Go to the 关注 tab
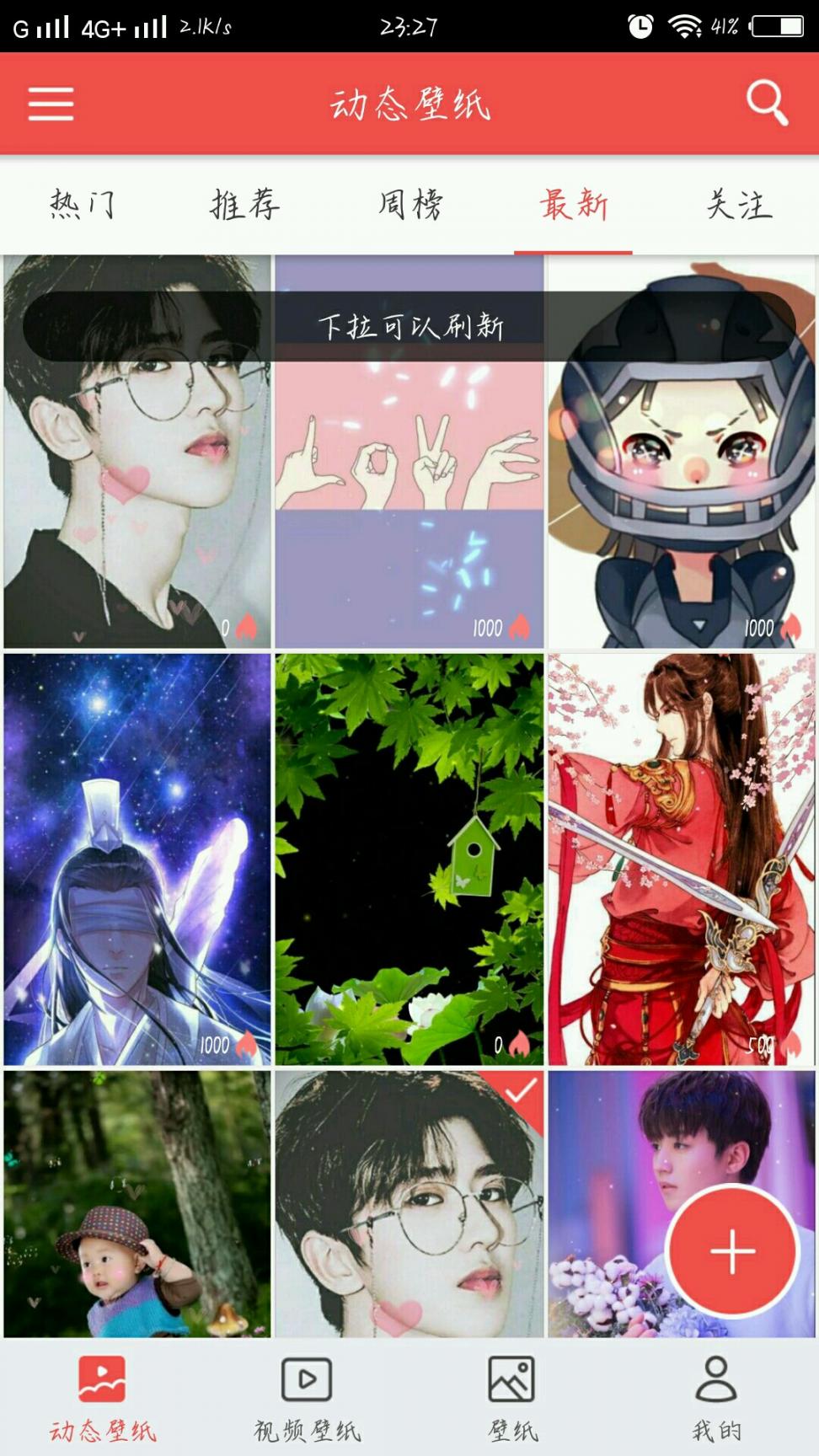 click(x=738, y=205)
